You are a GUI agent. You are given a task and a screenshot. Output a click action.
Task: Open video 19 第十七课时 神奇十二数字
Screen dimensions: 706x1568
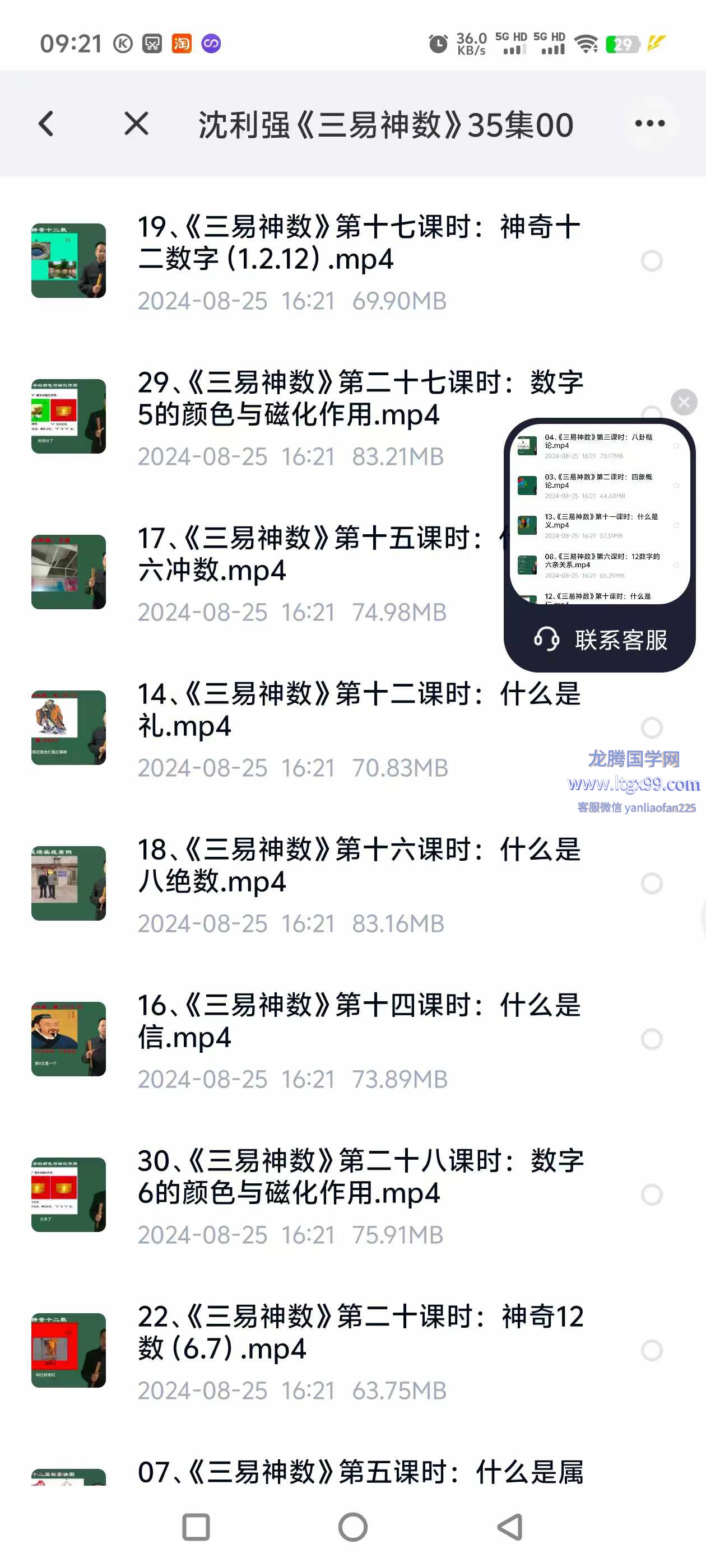[x=358, y=244]
